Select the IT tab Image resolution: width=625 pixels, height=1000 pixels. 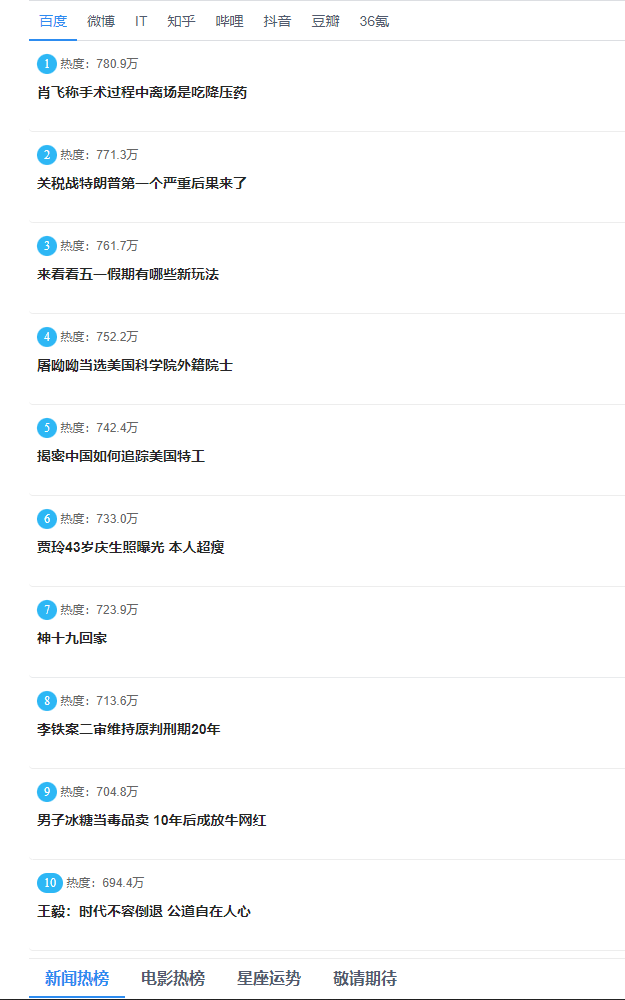pyautogui.click(x=141, y=21)
